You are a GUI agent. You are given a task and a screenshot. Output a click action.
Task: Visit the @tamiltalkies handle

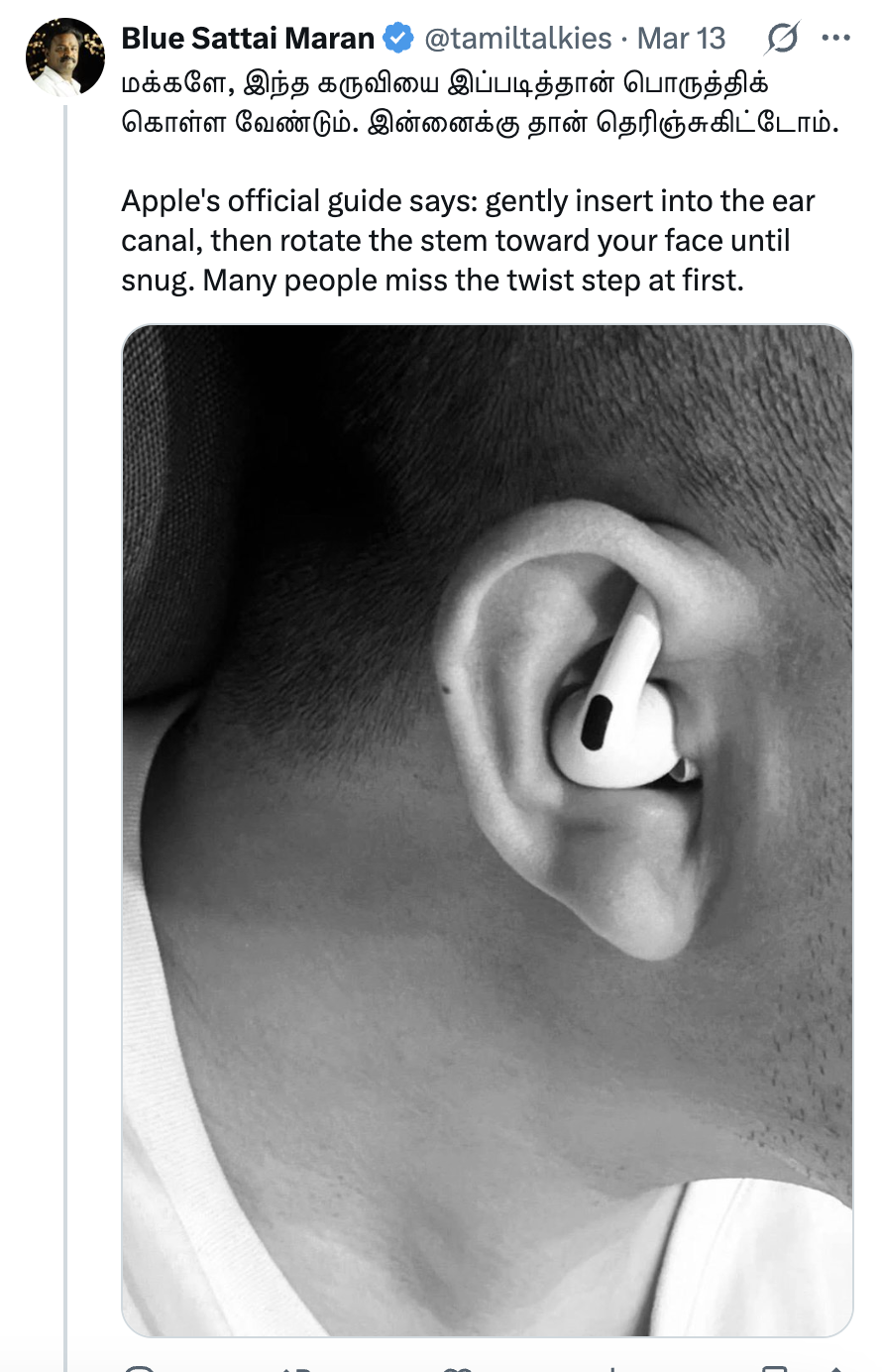[x=518, y=39]
